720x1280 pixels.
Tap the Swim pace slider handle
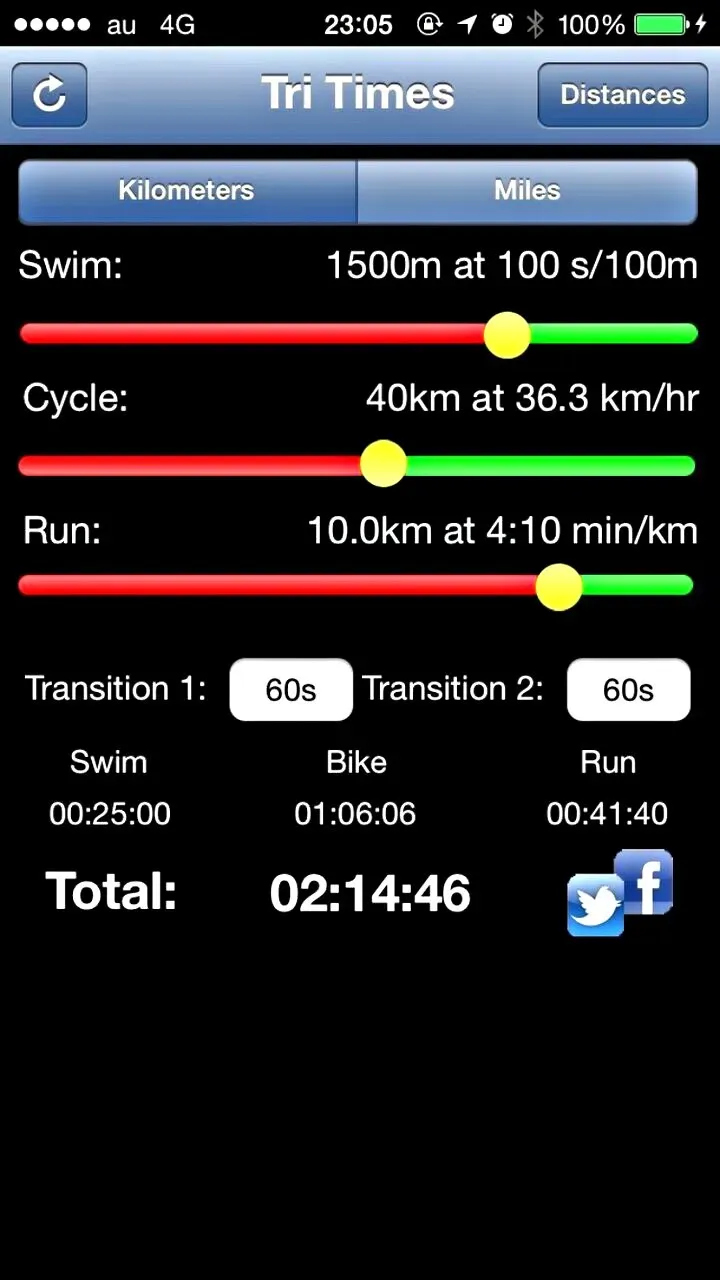pyautogui.click(x=507, y=334)
